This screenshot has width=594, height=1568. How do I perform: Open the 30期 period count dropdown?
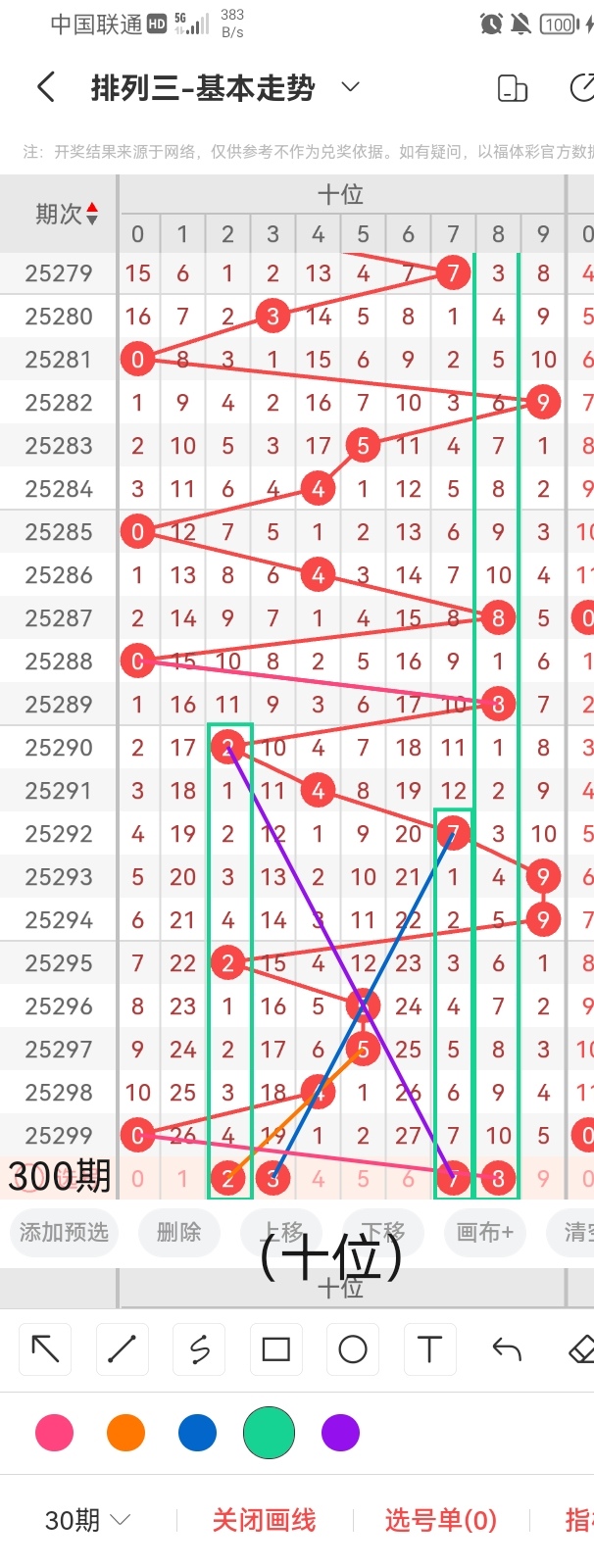[87, 1520]
